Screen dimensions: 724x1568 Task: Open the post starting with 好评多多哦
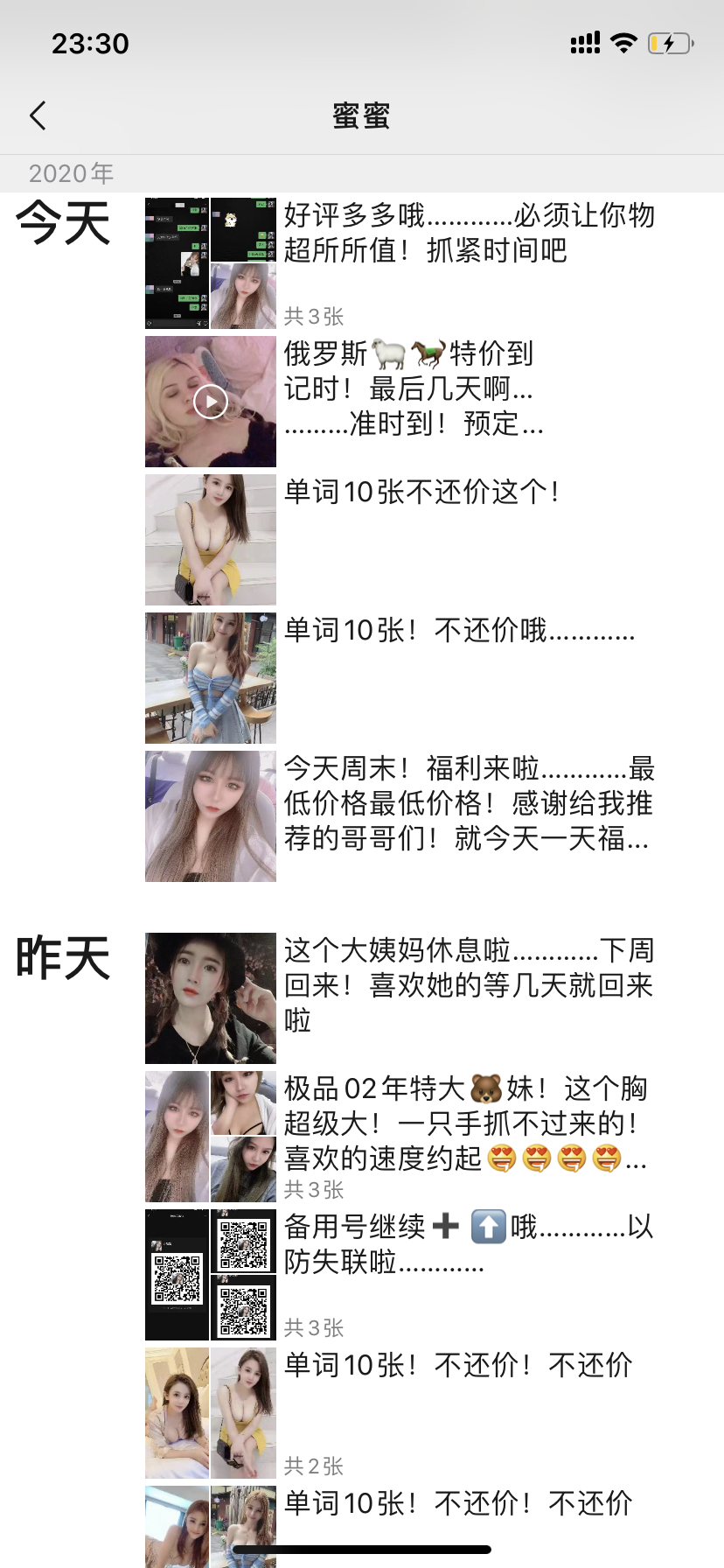pyautogui.click(x=469, y=233)
